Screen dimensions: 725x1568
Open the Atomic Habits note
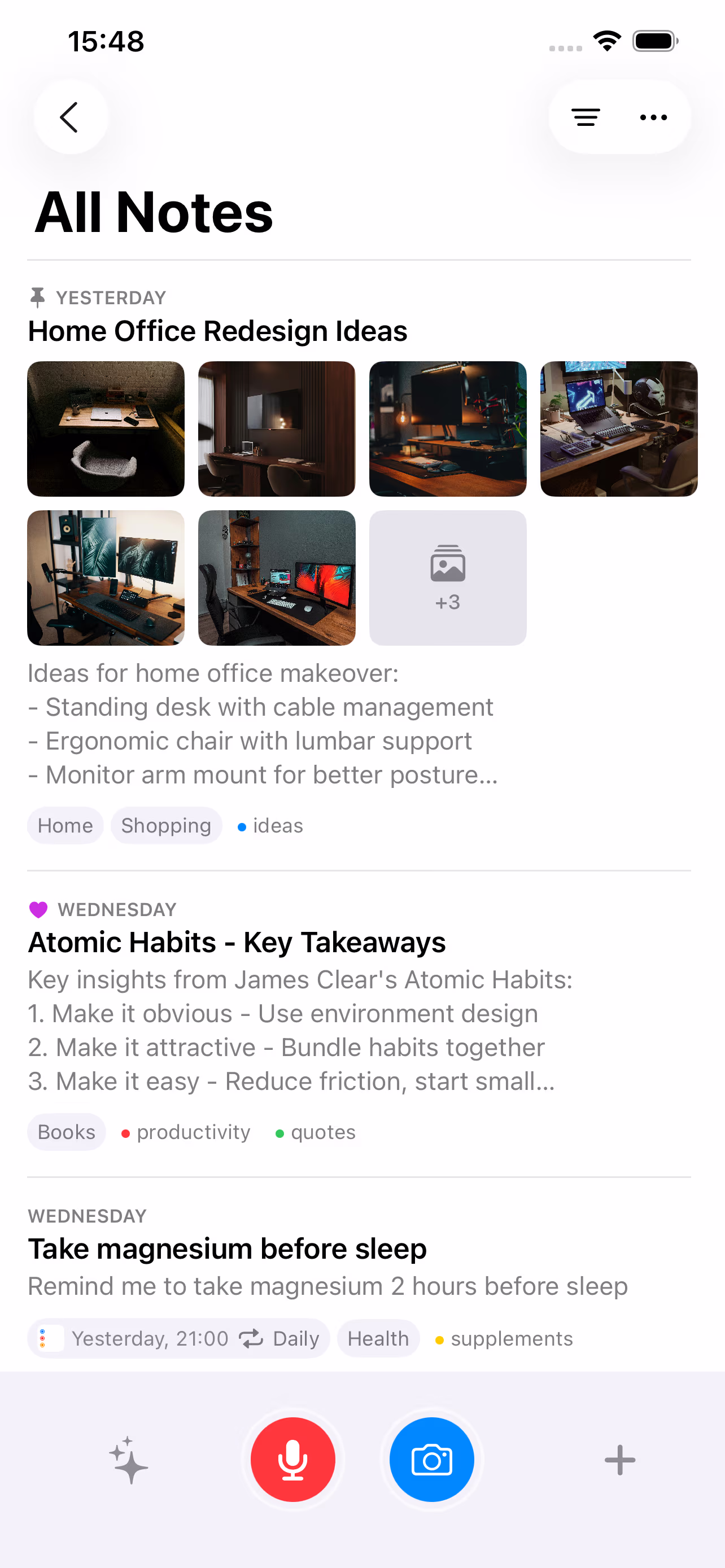click(x=237, y=942)
